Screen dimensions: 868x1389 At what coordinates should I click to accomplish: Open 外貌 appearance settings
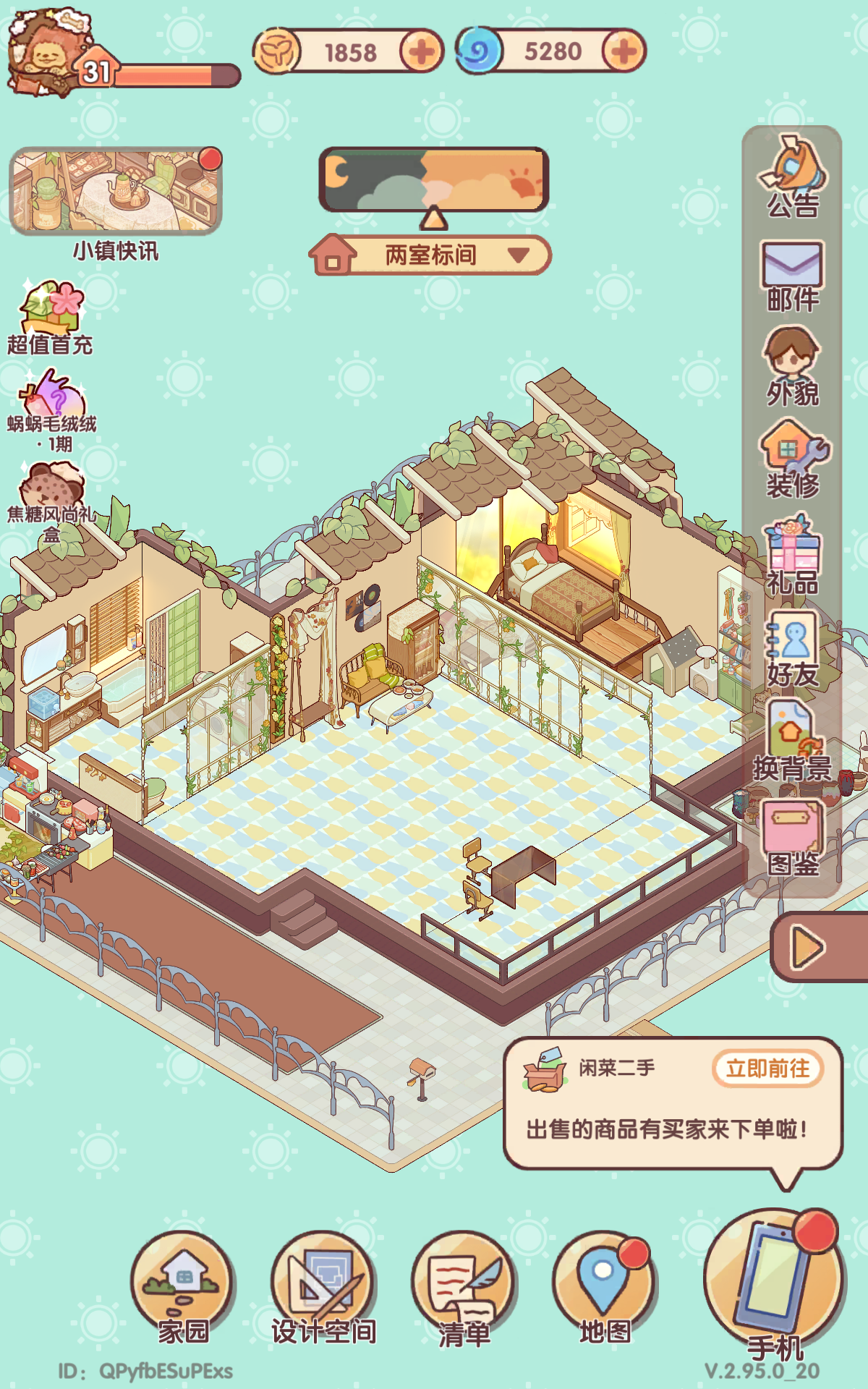(x=793, y=365)
